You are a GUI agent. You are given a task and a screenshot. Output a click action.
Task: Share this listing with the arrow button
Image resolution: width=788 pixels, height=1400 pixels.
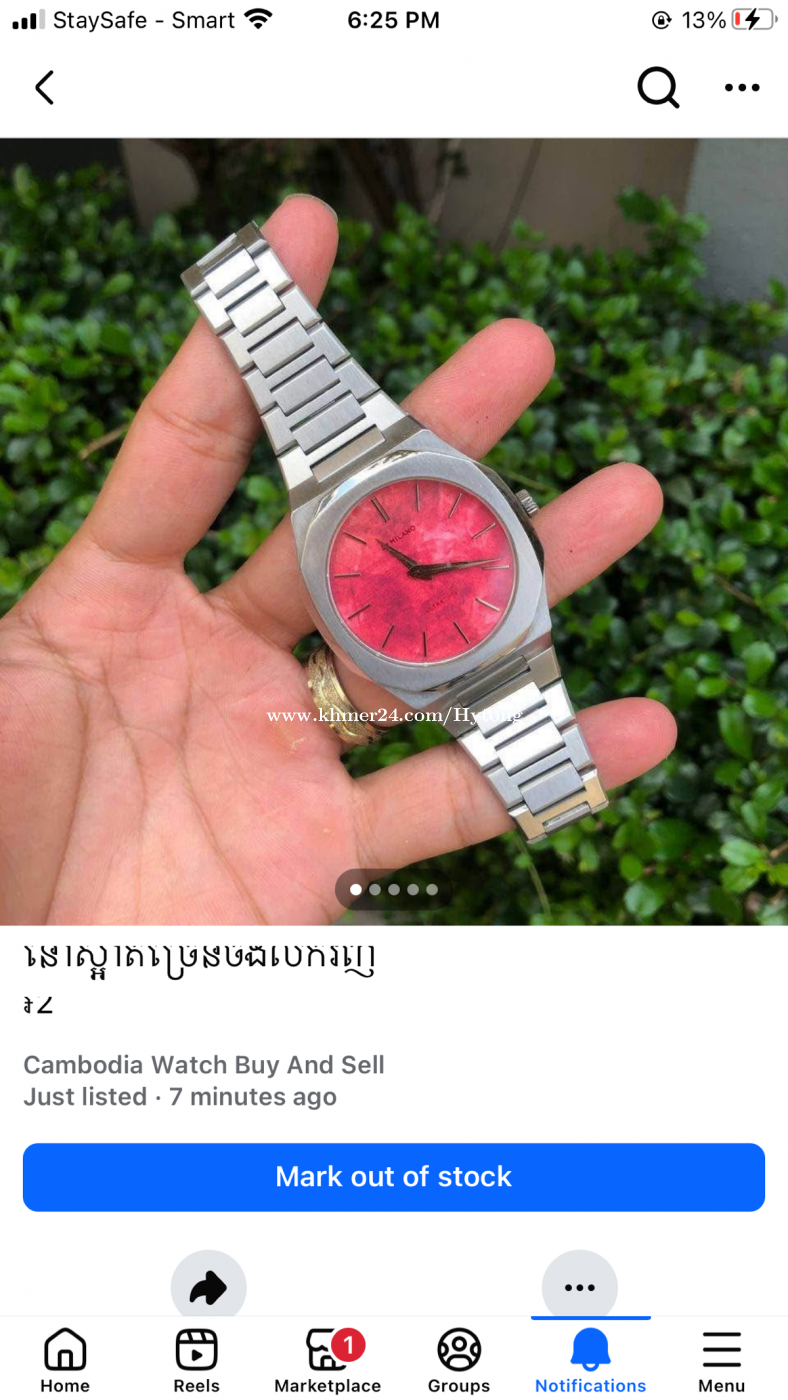[208, 1287]
